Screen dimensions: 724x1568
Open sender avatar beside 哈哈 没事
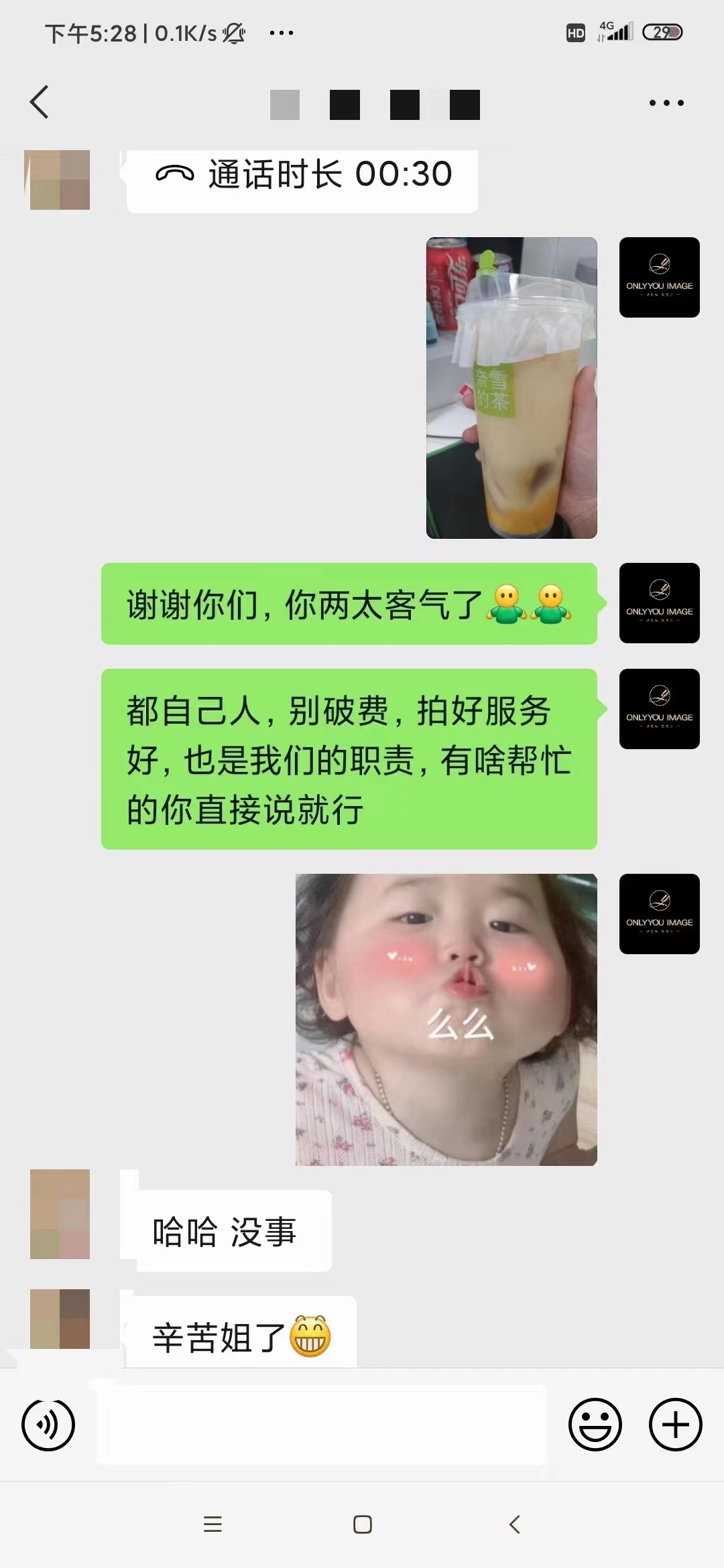point(60,1214)
